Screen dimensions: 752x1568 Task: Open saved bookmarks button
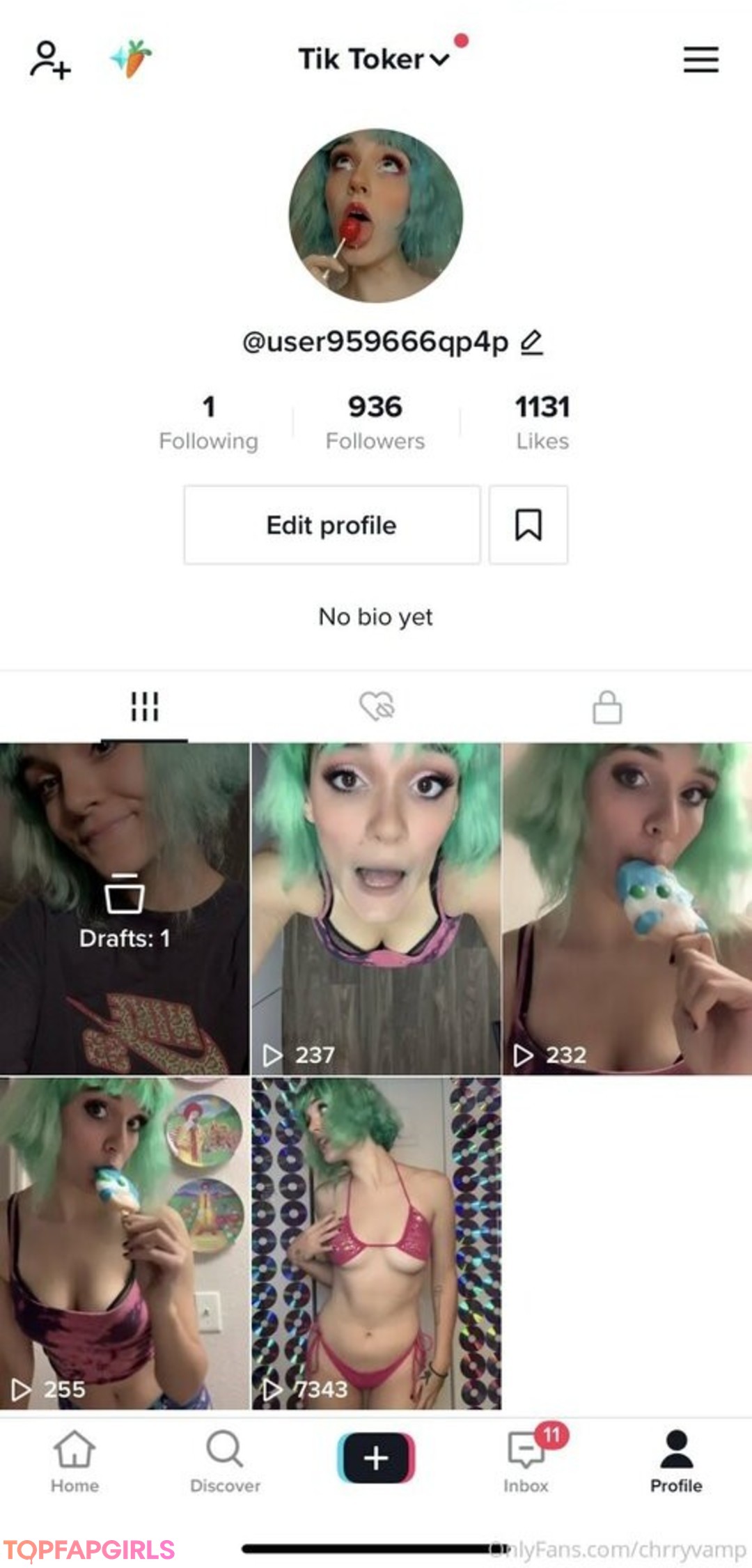pyautogui.click(x=528, y=525)
